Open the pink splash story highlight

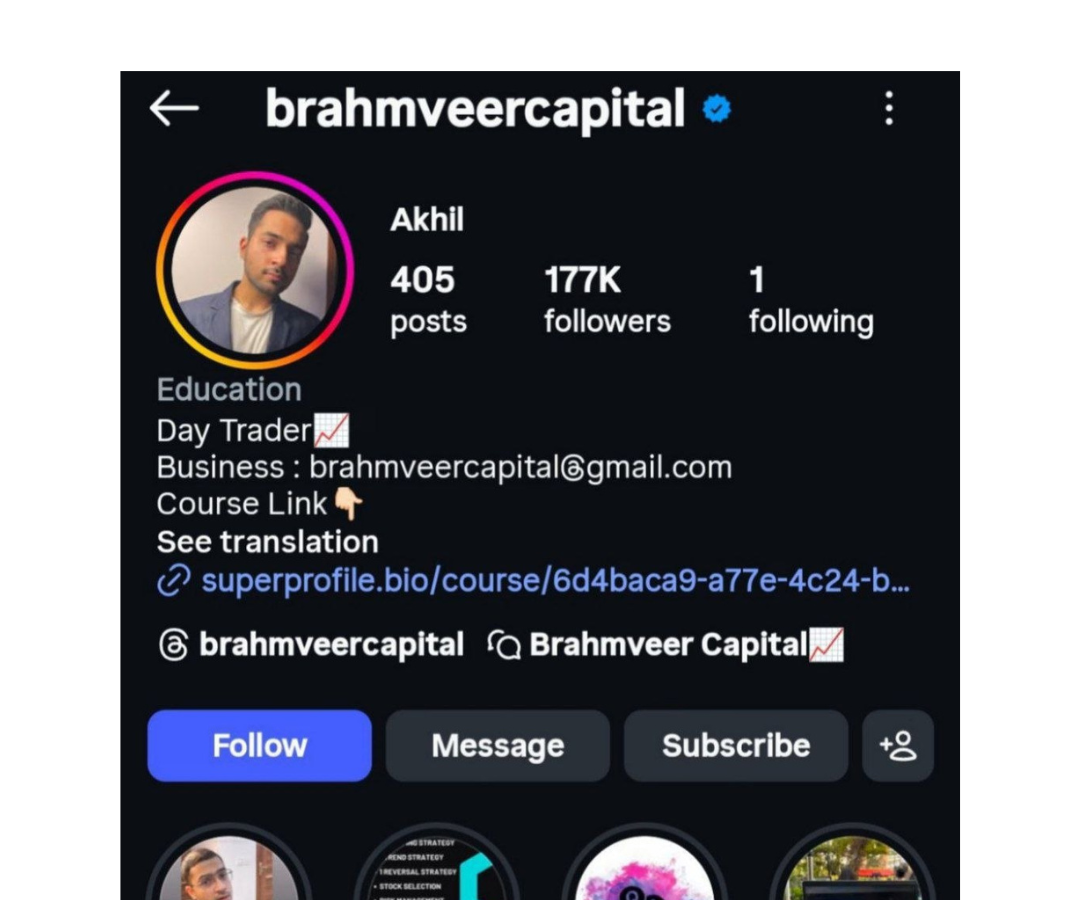644,872
